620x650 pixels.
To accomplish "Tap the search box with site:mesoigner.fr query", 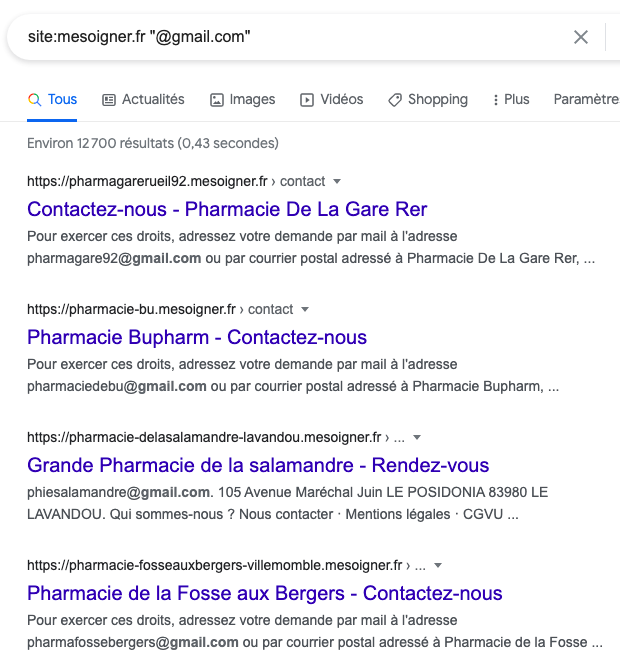I will 290,37.
